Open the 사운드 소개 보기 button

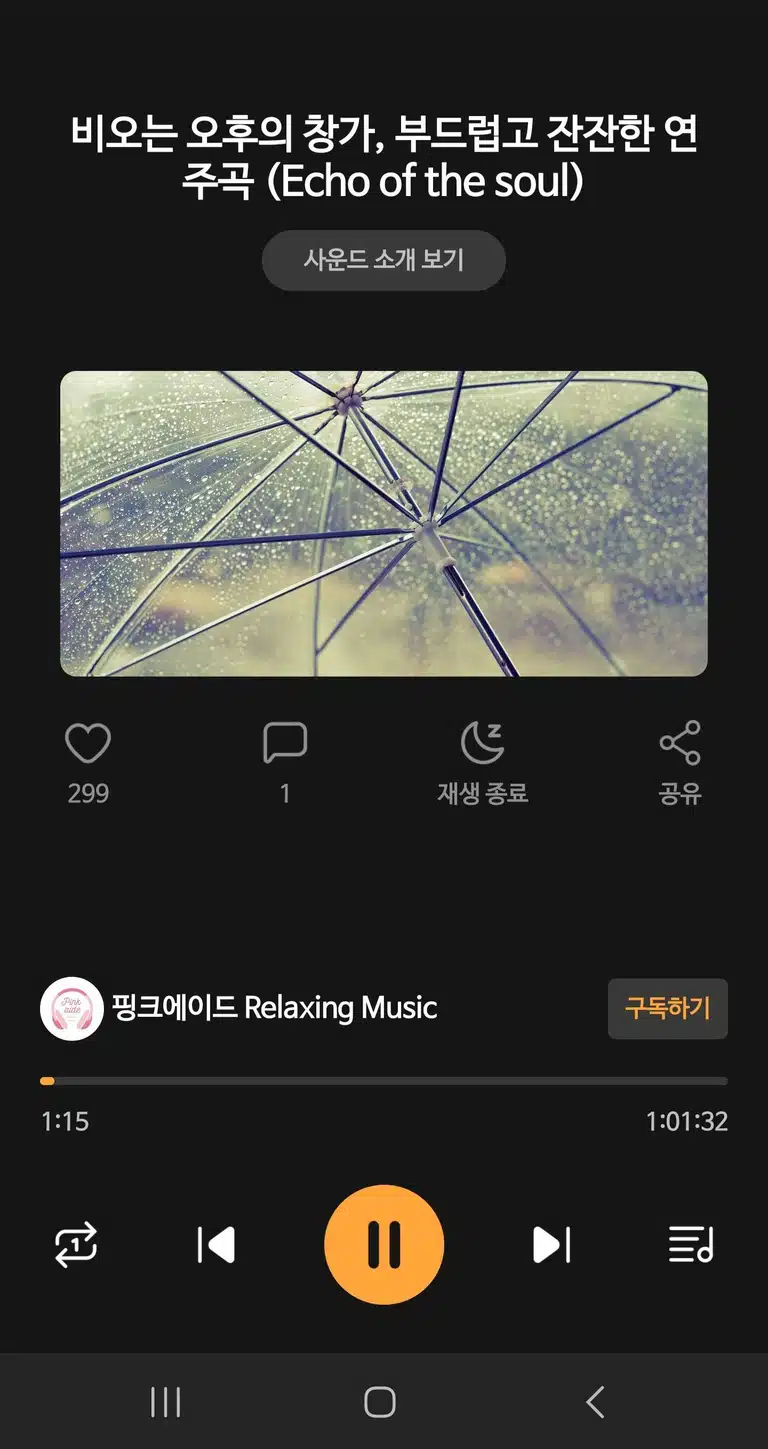[x=384, y=260]
